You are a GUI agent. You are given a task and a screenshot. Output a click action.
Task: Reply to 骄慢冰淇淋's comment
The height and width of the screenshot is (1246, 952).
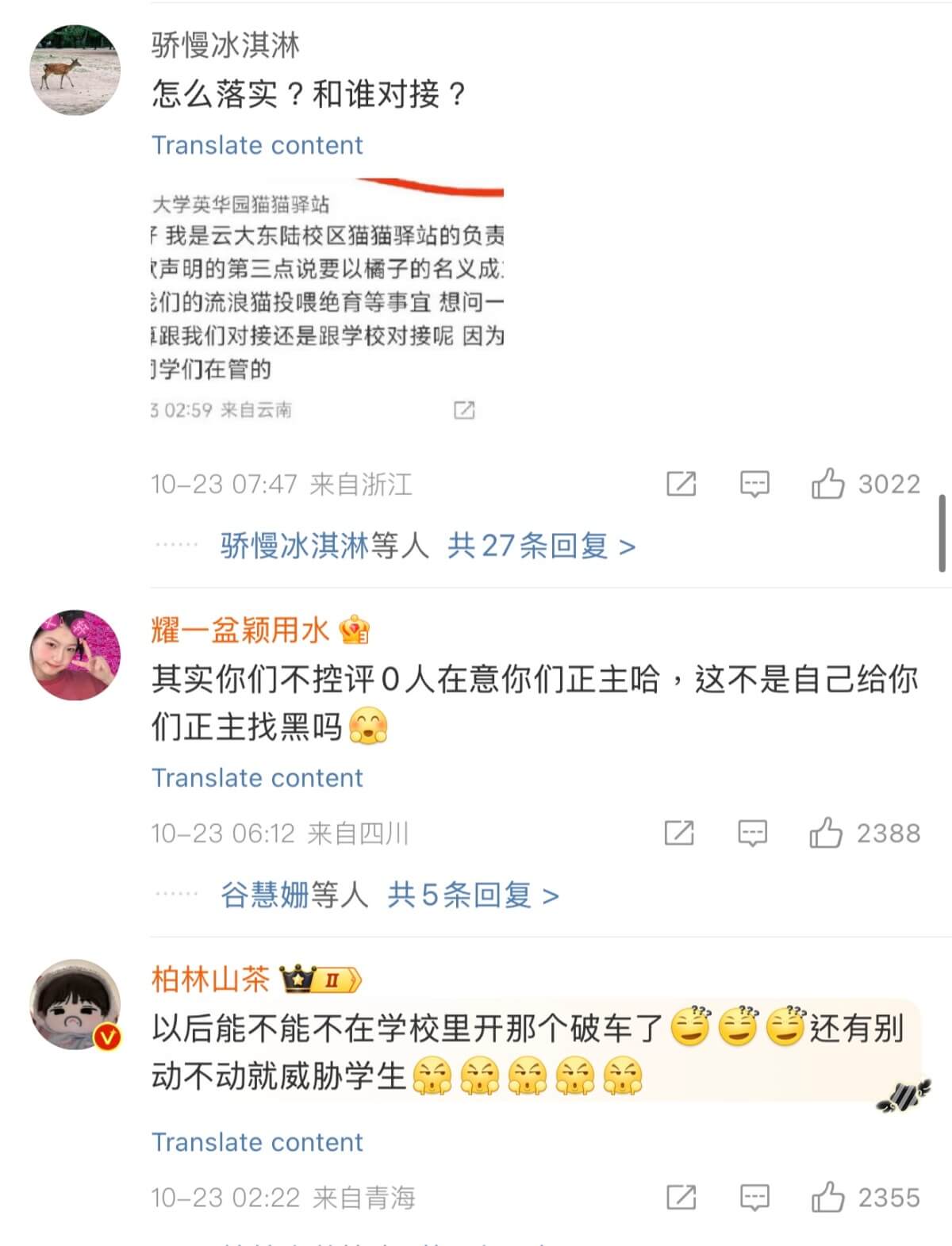754,483
